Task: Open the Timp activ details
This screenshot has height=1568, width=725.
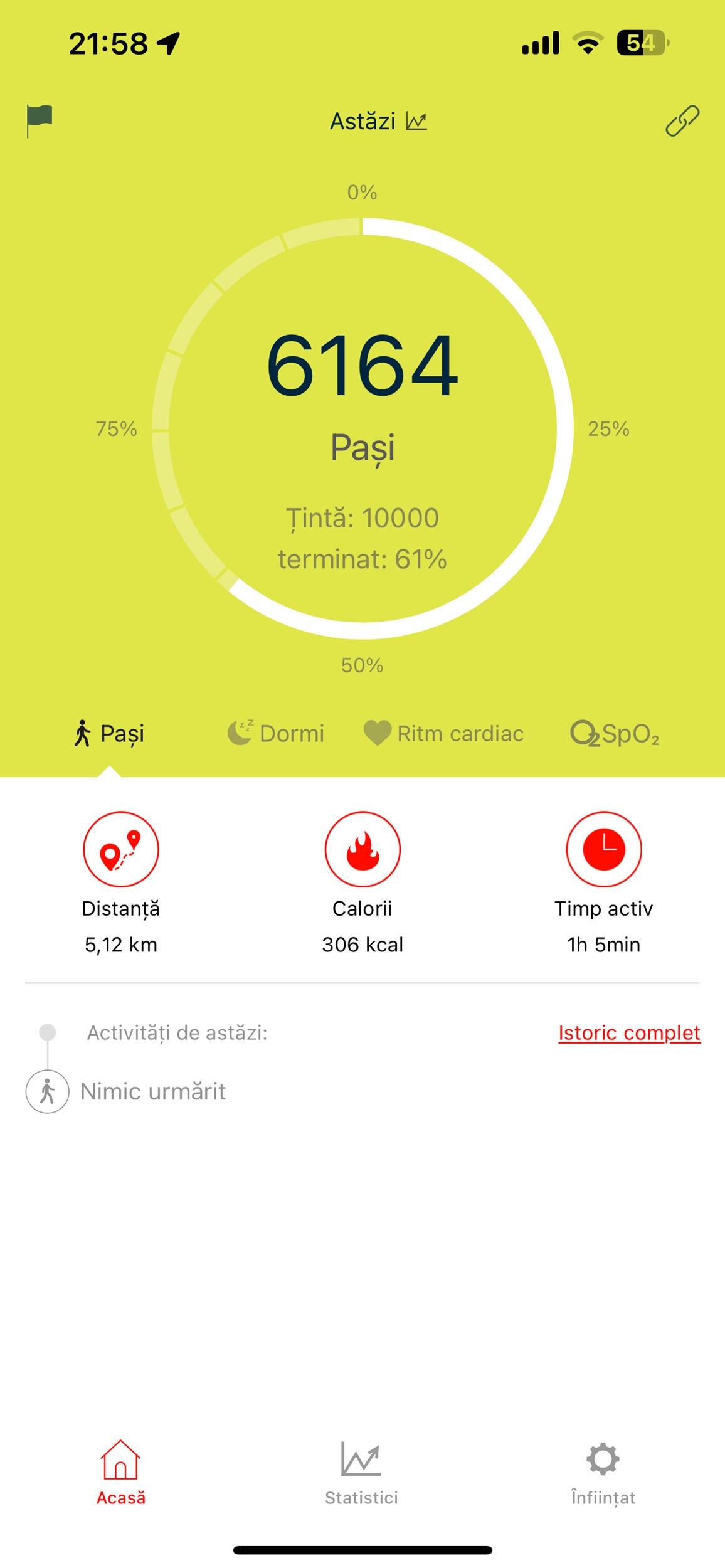Action: pyautogui.click(x=603, y=883)
